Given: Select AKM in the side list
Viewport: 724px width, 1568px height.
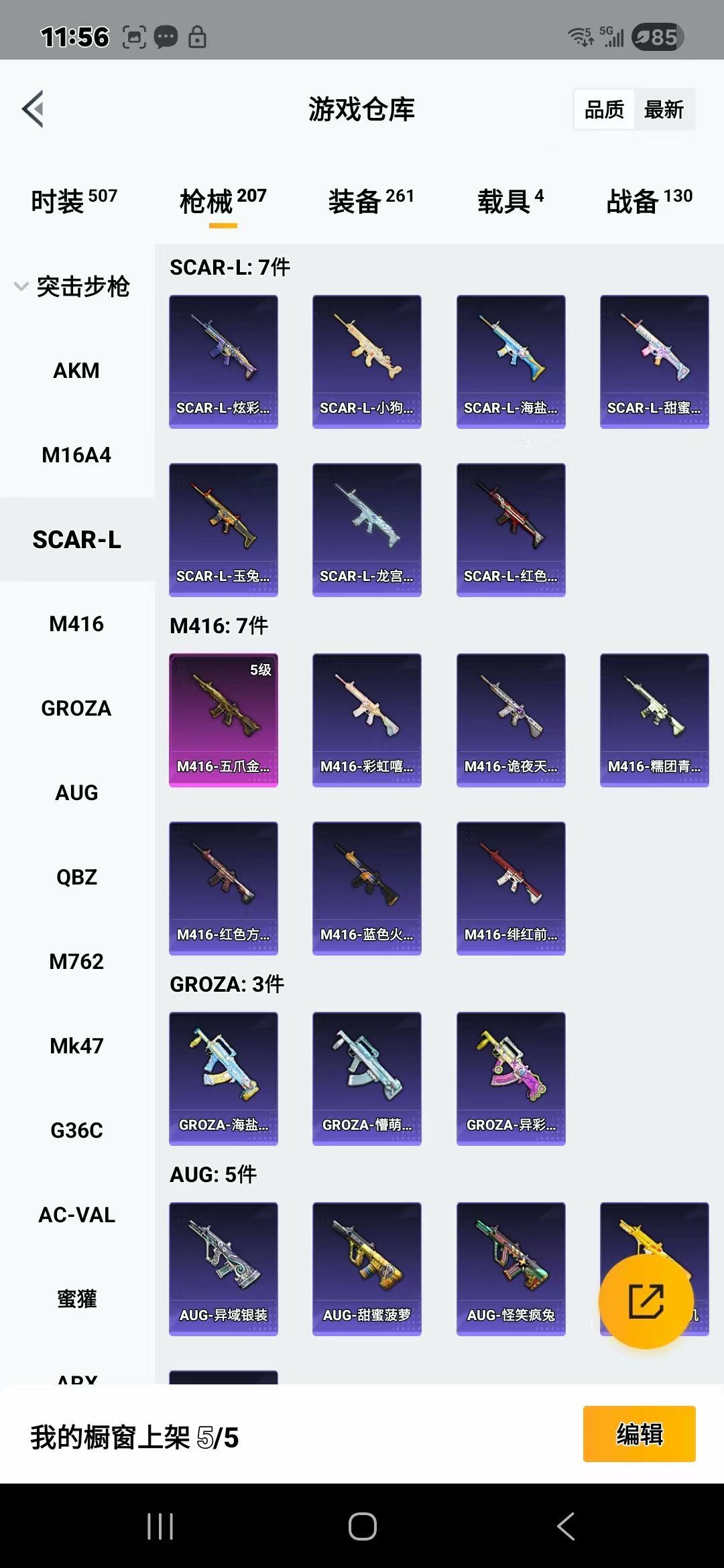Looking at the screenshot, I should point(76,371).
